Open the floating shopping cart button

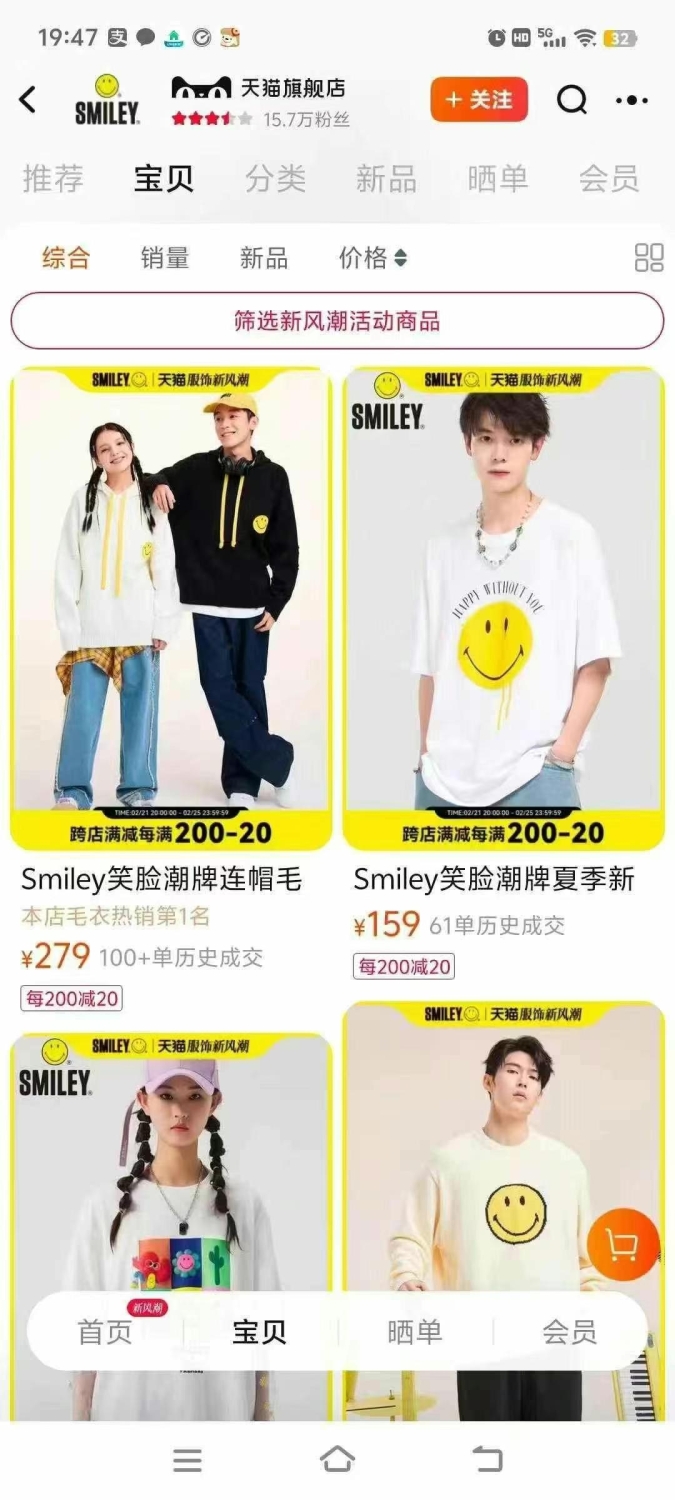point(623,1245)
